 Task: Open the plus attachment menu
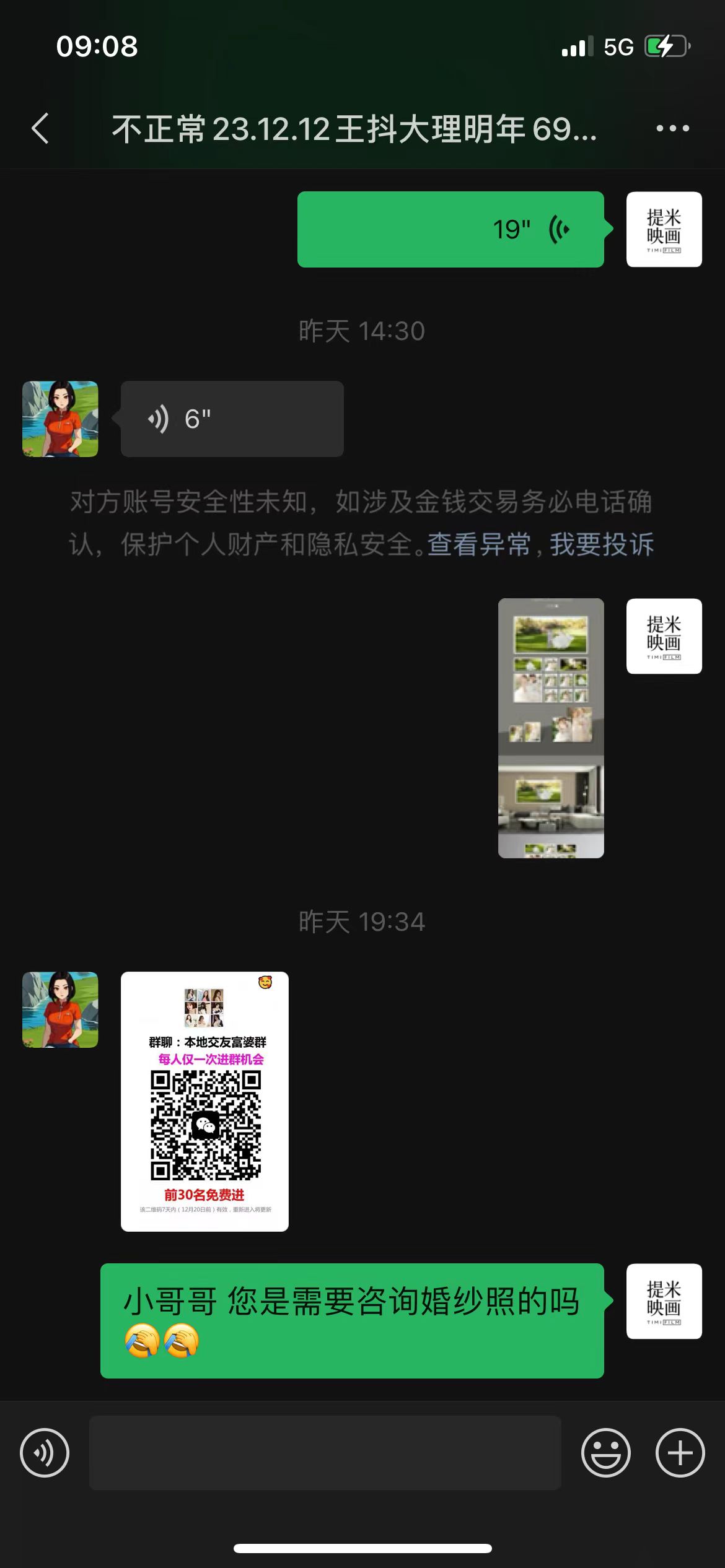[680, 1452]
